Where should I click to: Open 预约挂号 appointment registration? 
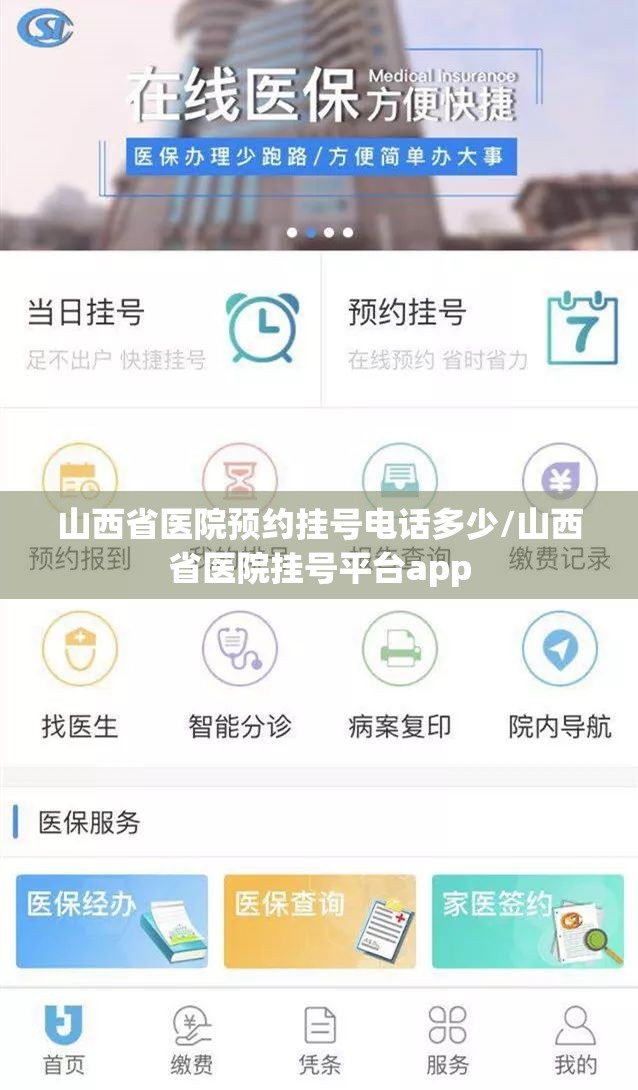pyautogui.click(x=480, y=329)
